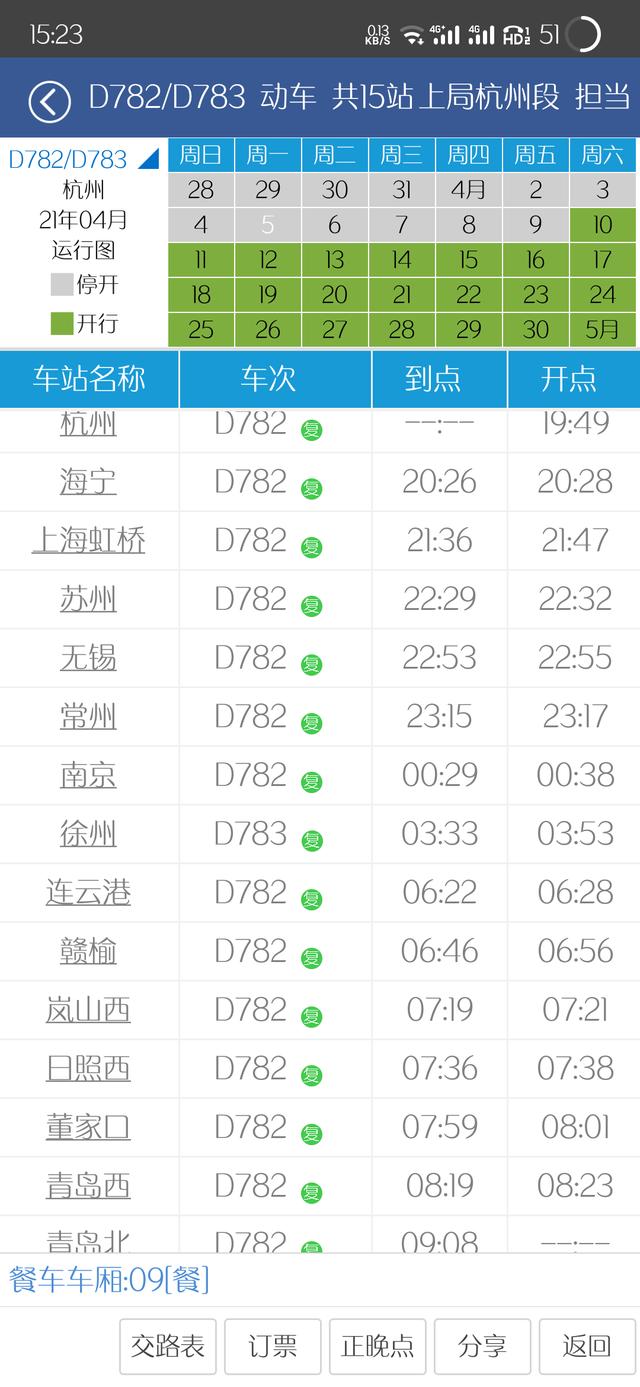The height and width of the screenshot is (1387, 640).
Task: View 南京 station details
Action: pos(88,775)
